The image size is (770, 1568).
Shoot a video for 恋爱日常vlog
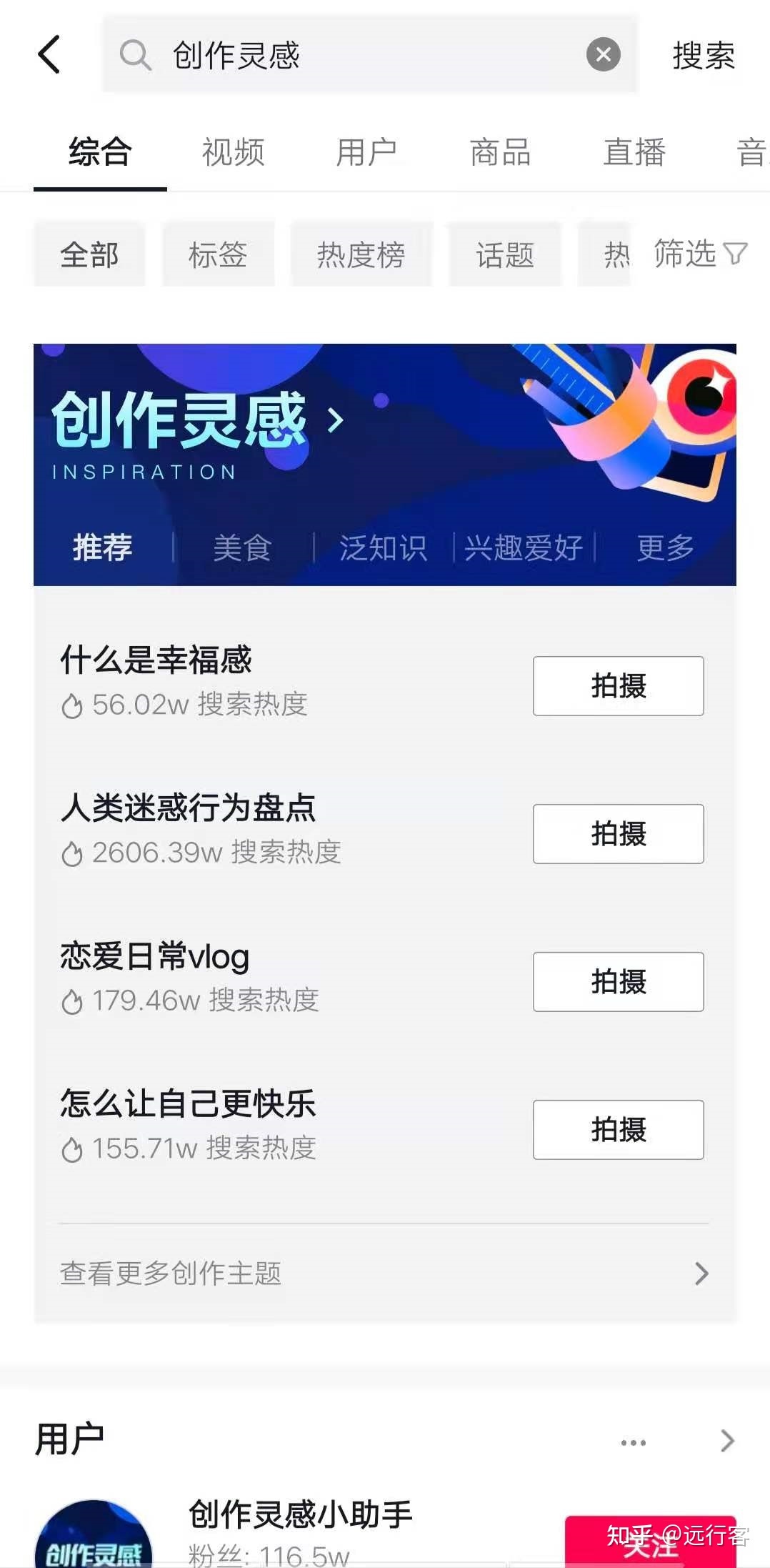click(618, 982)
